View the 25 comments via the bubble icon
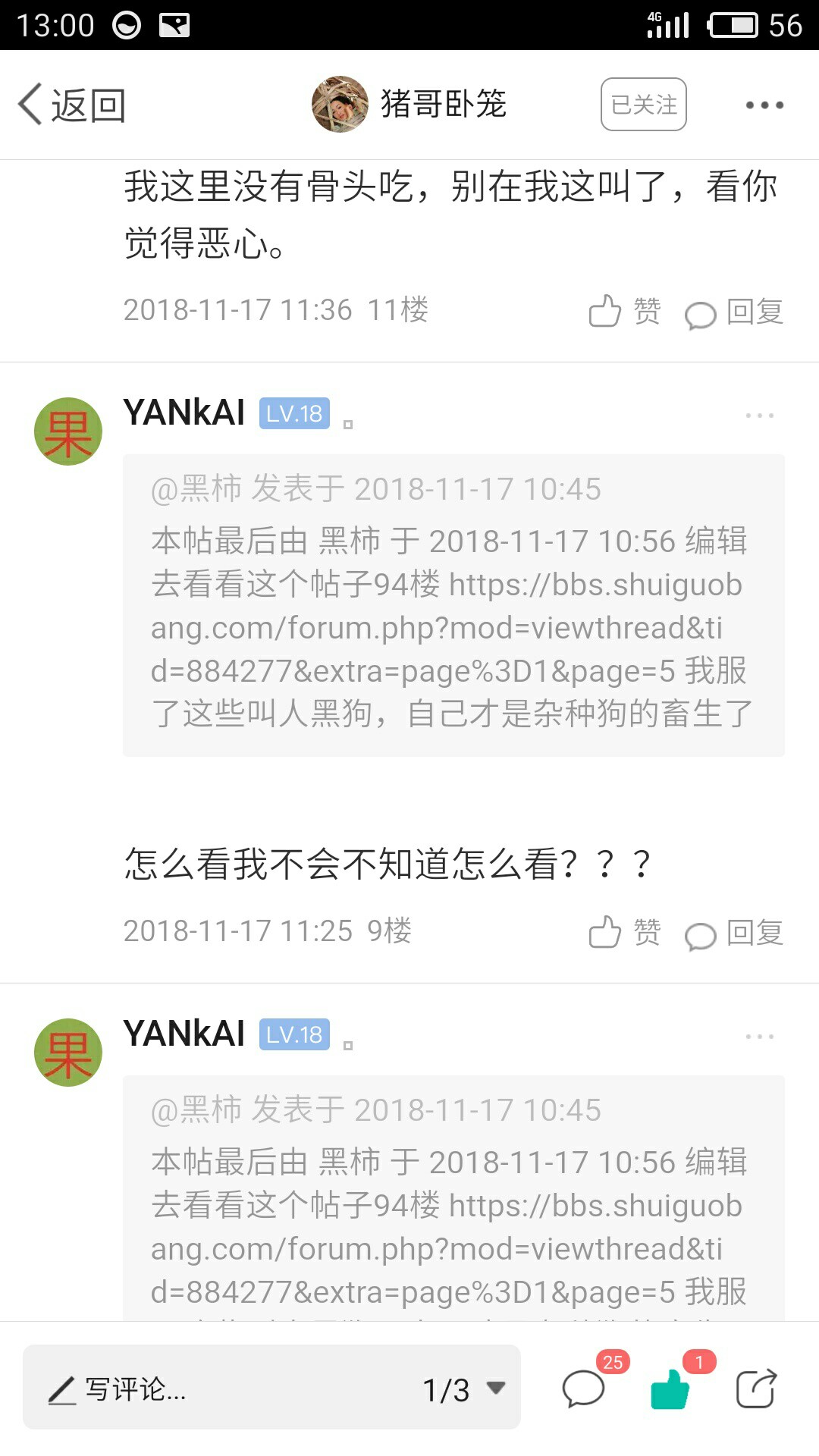The width and height of the screenshot is (819, 1456). click(x=583, y=1389)
